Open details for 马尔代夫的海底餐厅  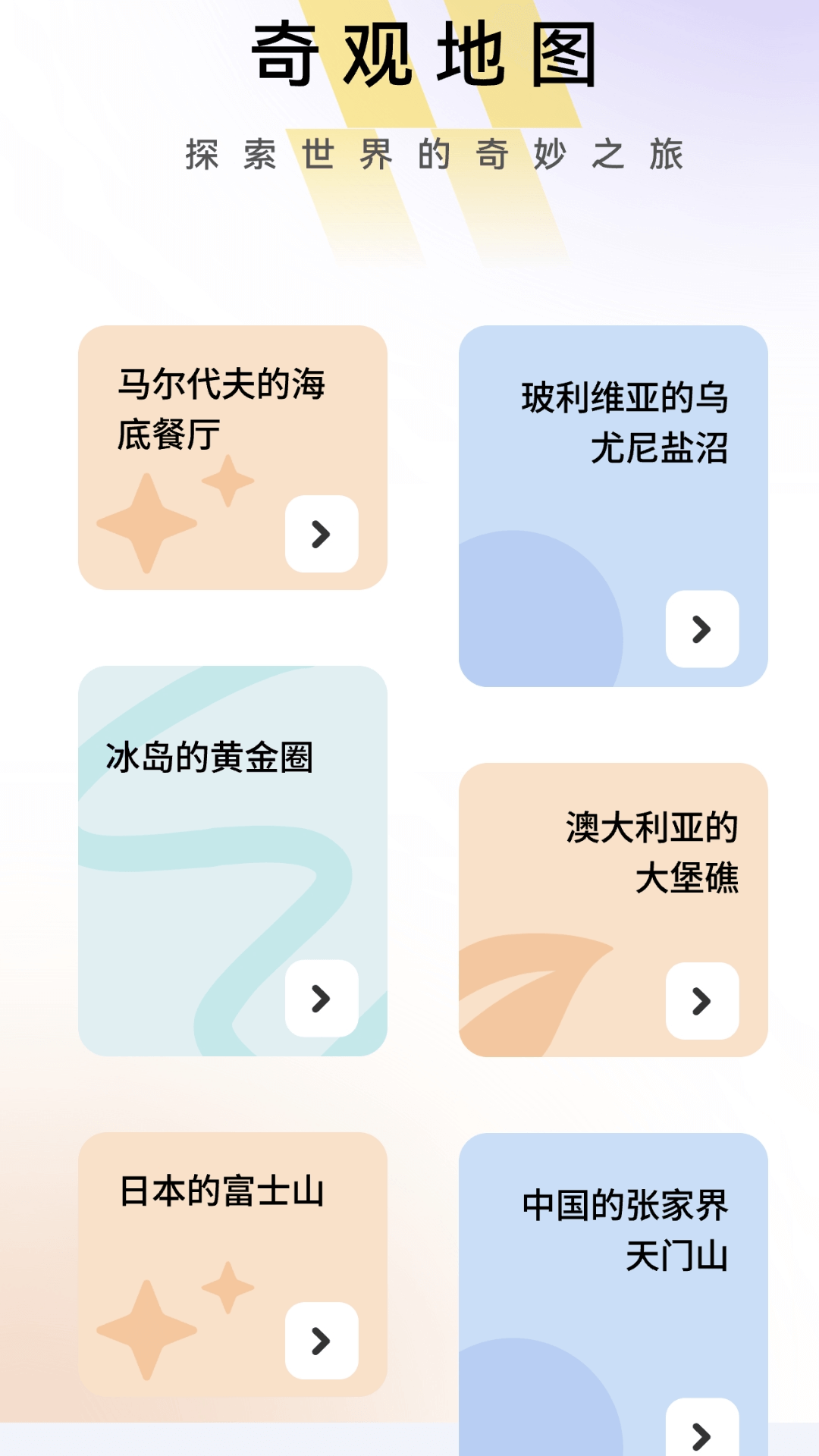[x=322, y=534]
